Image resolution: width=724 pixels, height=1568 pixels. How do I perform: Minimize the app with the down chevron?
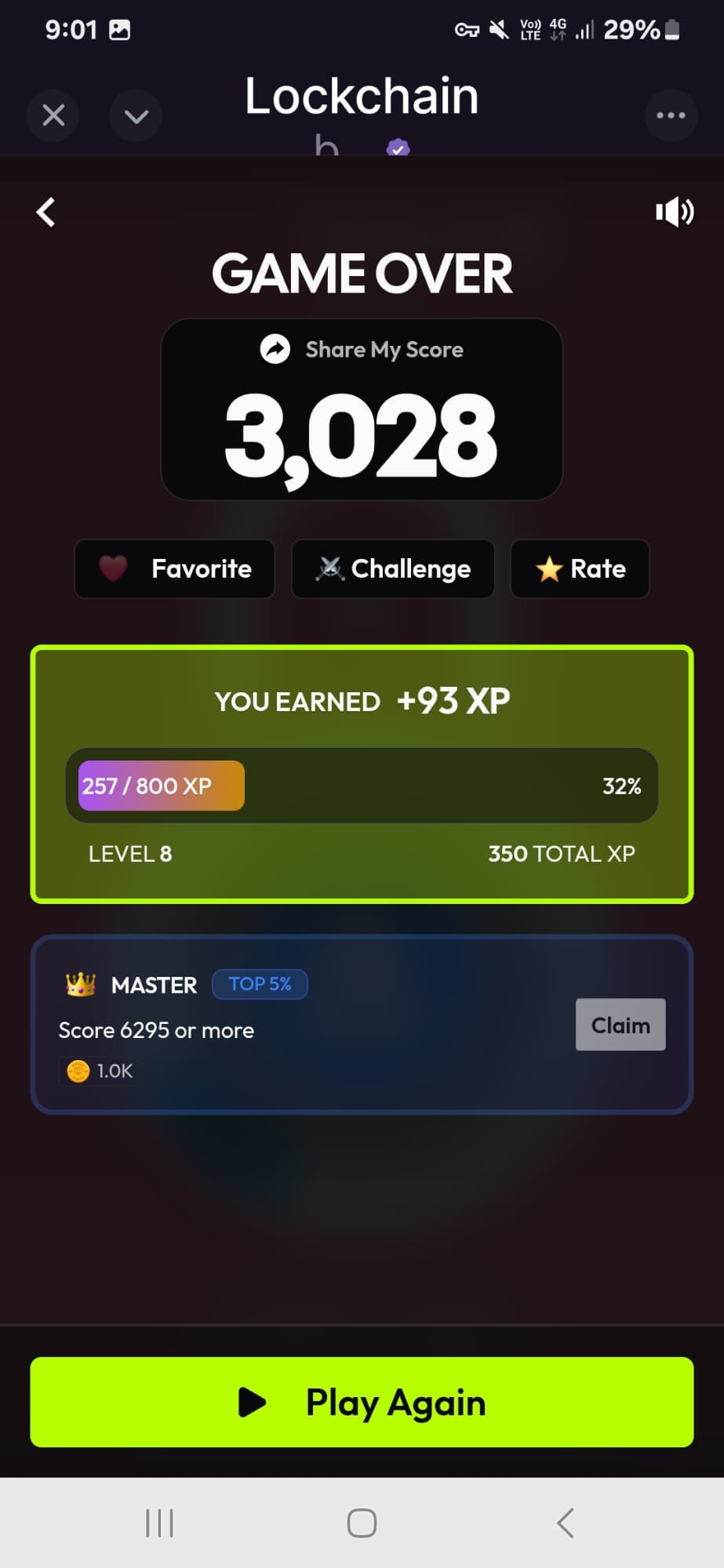click(136, 116)
